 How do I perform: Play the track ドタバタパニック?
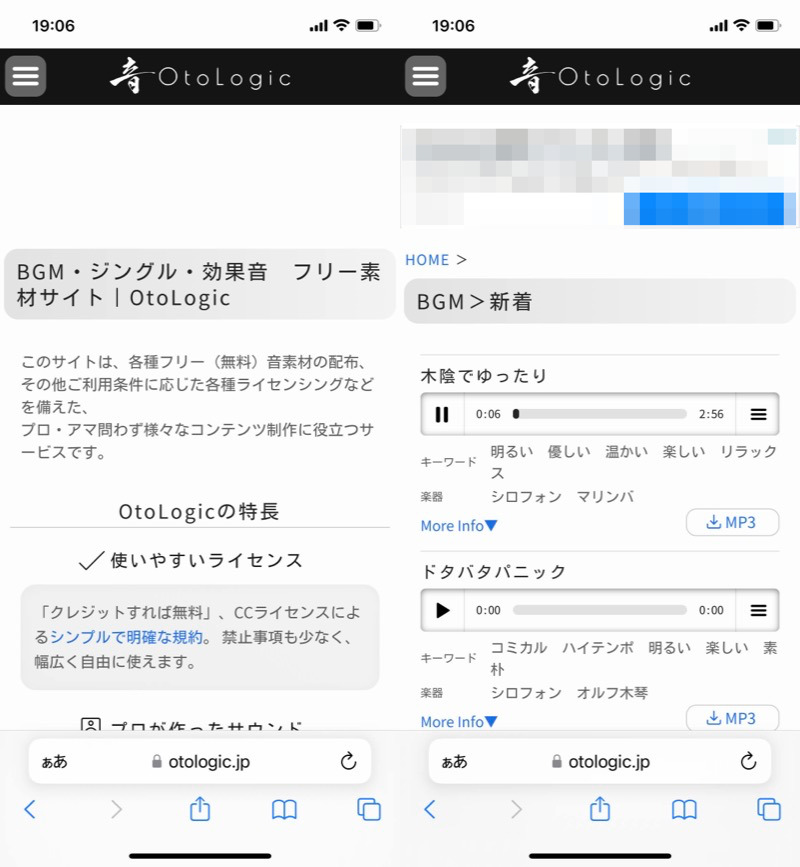click(x=442, y=610)
